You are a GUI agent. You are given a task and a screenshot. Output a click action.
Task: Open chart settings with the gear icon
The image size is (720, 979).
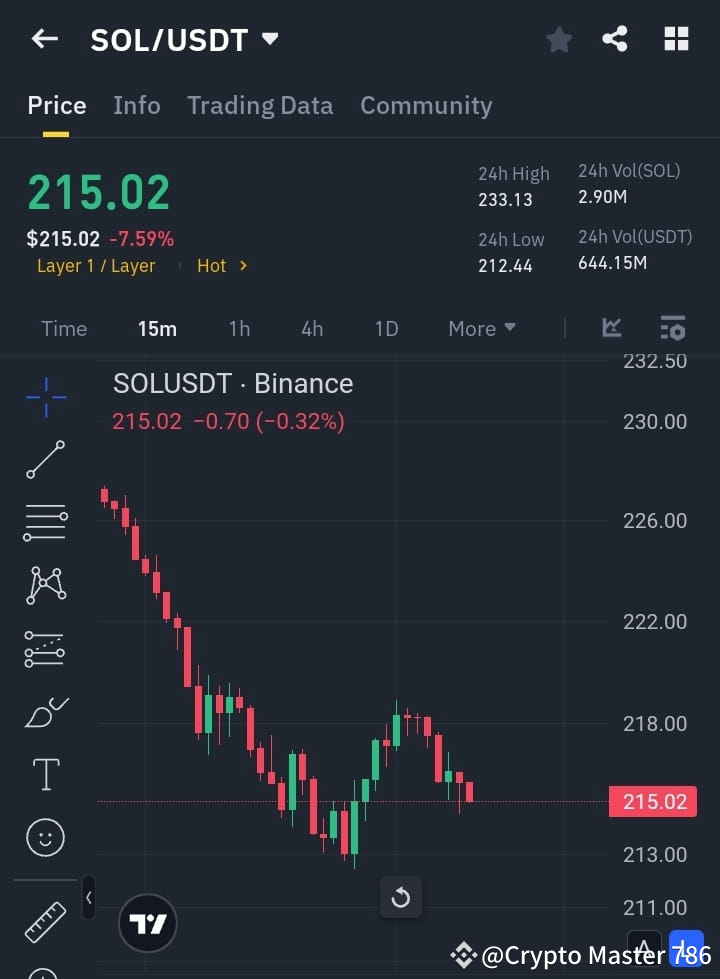click(672, 328)
